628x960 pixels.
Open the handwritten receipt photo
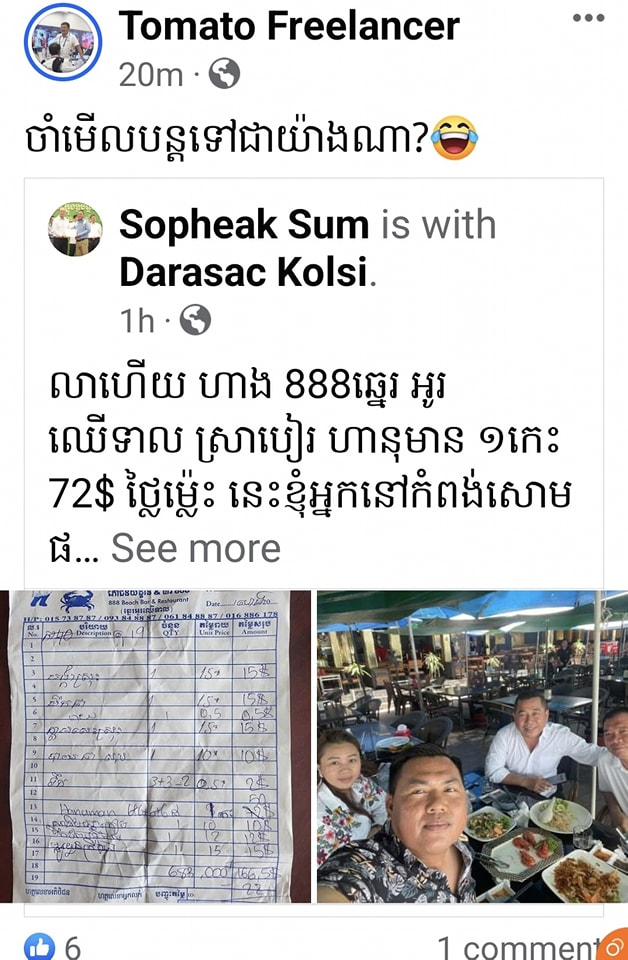[x=156, y=746]
